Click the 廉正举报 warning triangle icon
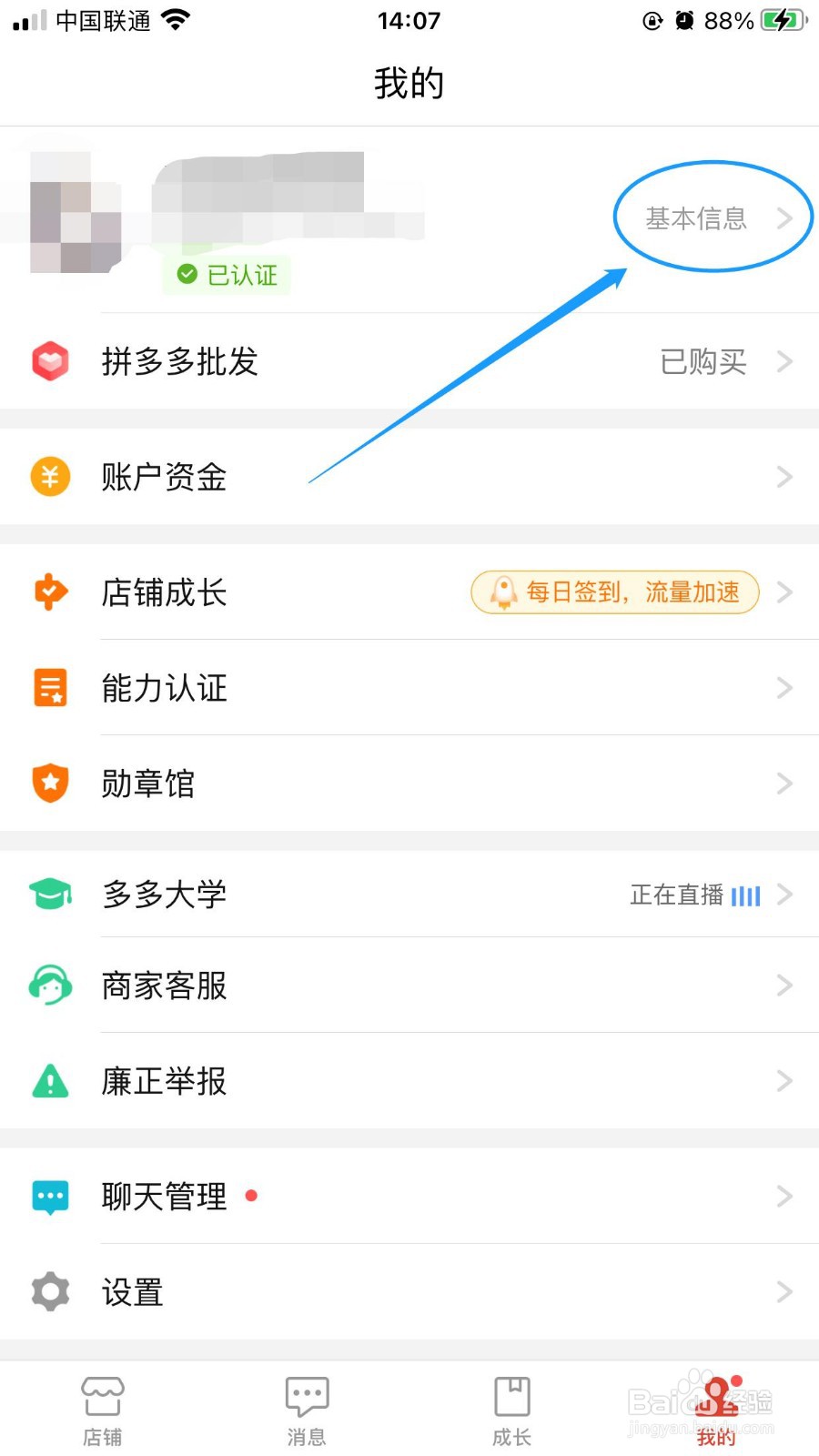This screenshot has width=819, height=1456. click(x=50, y=1081)
